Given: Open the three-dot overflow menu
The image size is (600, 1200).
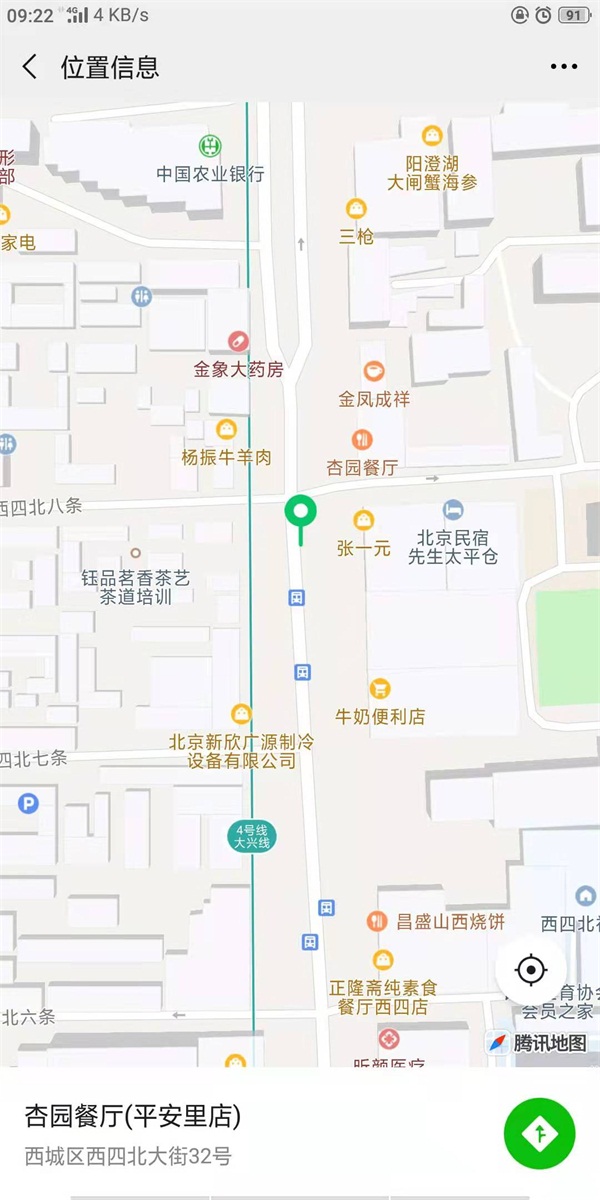Looking at the screenshot, I should [x=564, y=67].
